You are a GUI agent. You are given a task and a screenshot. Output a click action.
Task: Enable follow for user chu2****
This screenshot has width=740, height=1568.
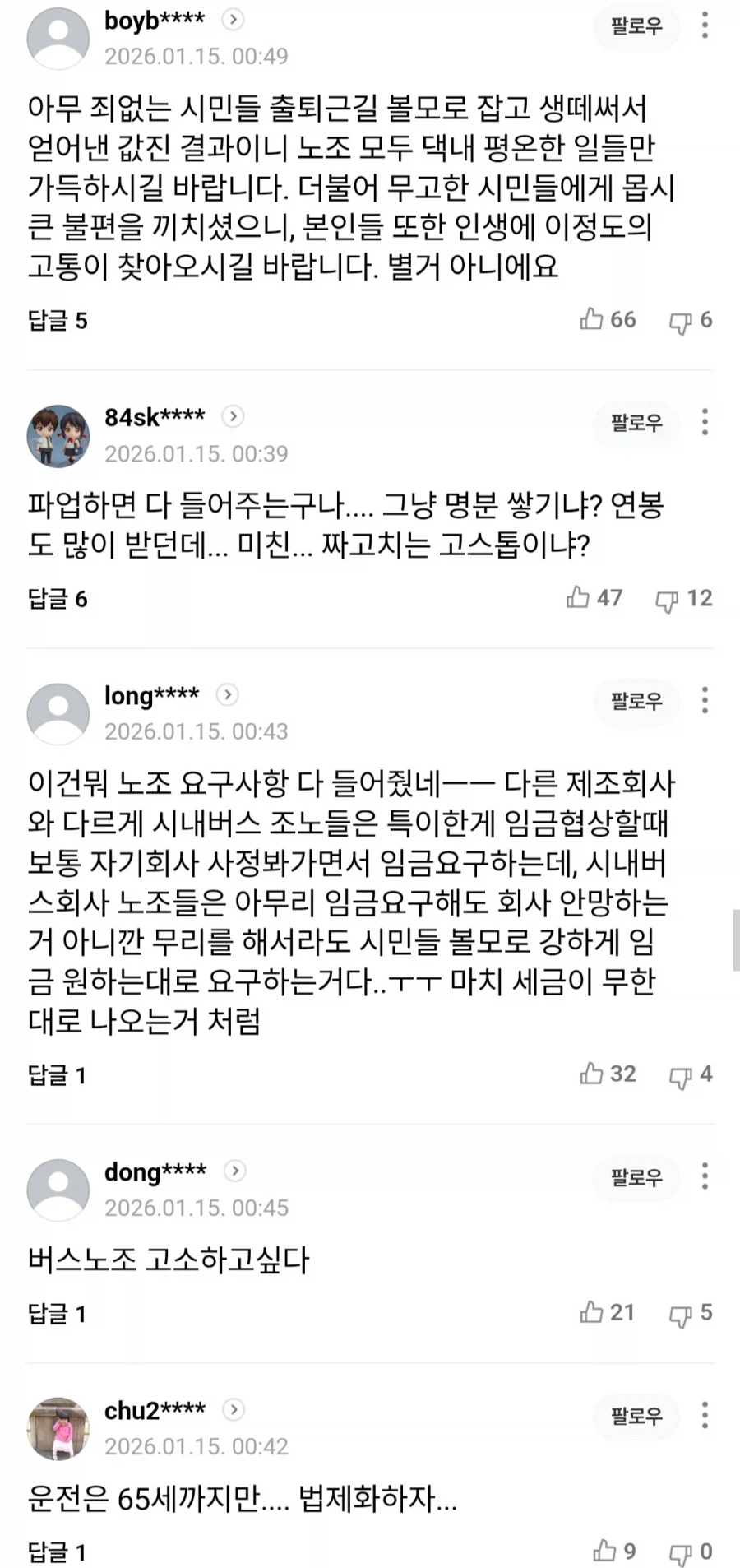coord(636,1416)
